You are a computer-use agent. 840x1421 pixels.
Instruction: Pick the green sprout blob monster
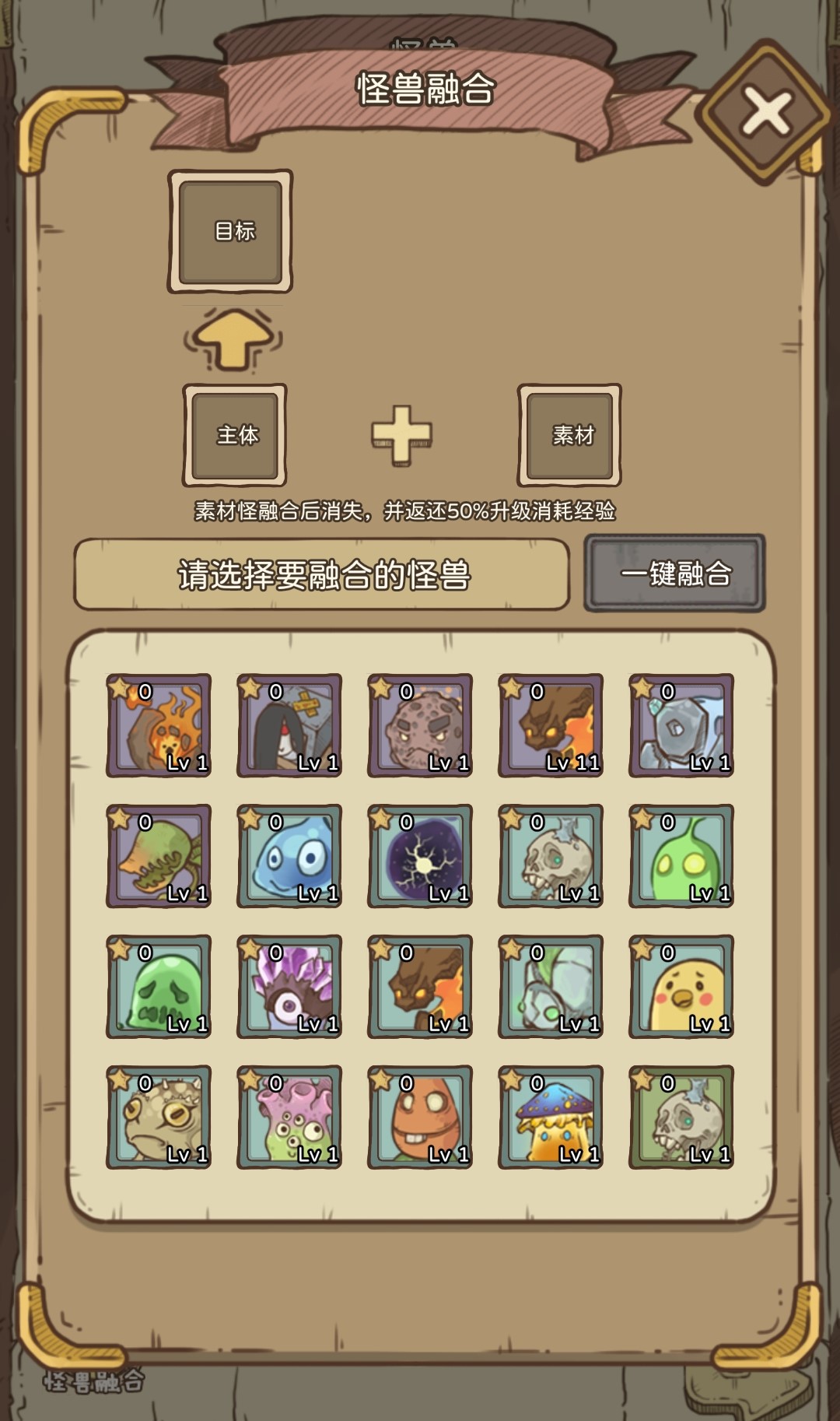pos(681,856)
